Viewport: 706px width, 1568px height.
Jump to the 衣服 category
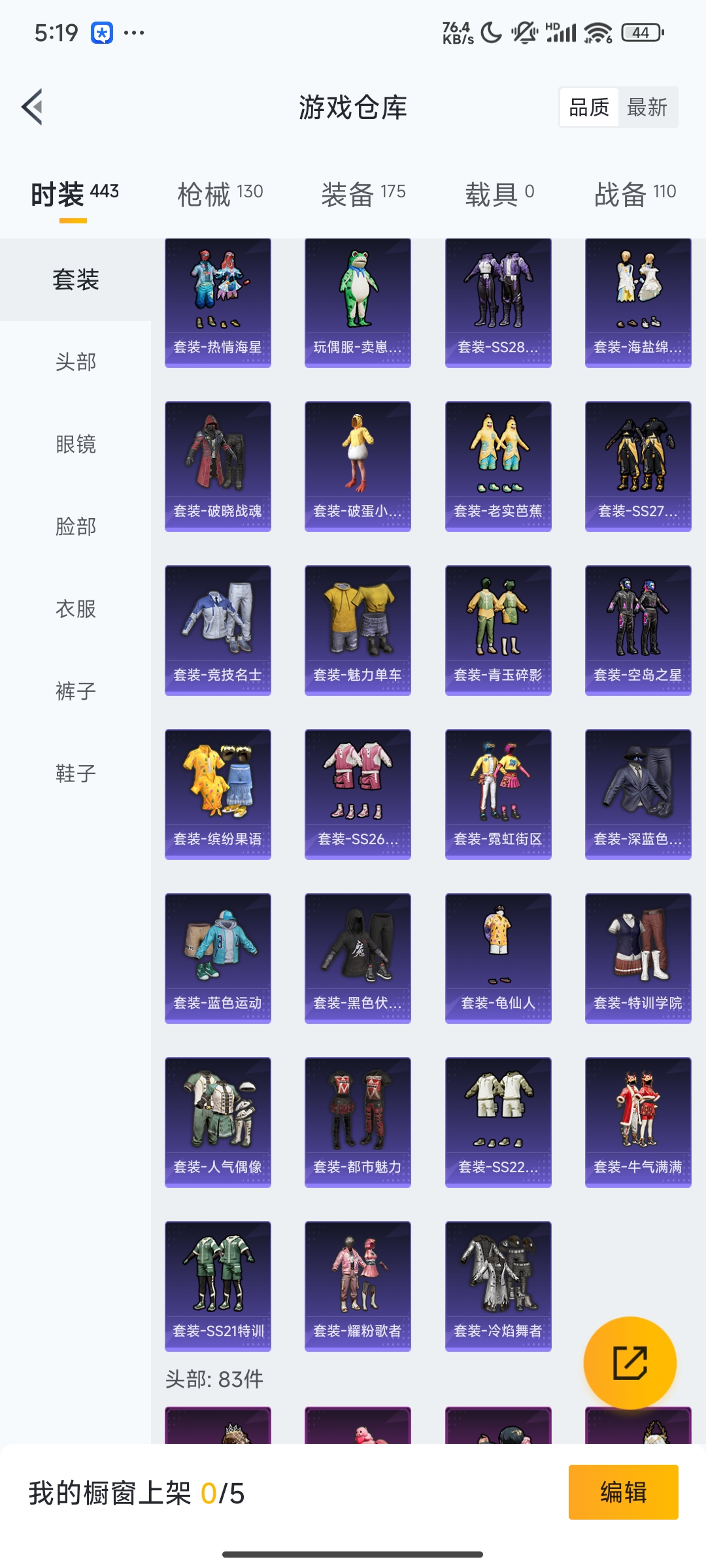point(76,608)
